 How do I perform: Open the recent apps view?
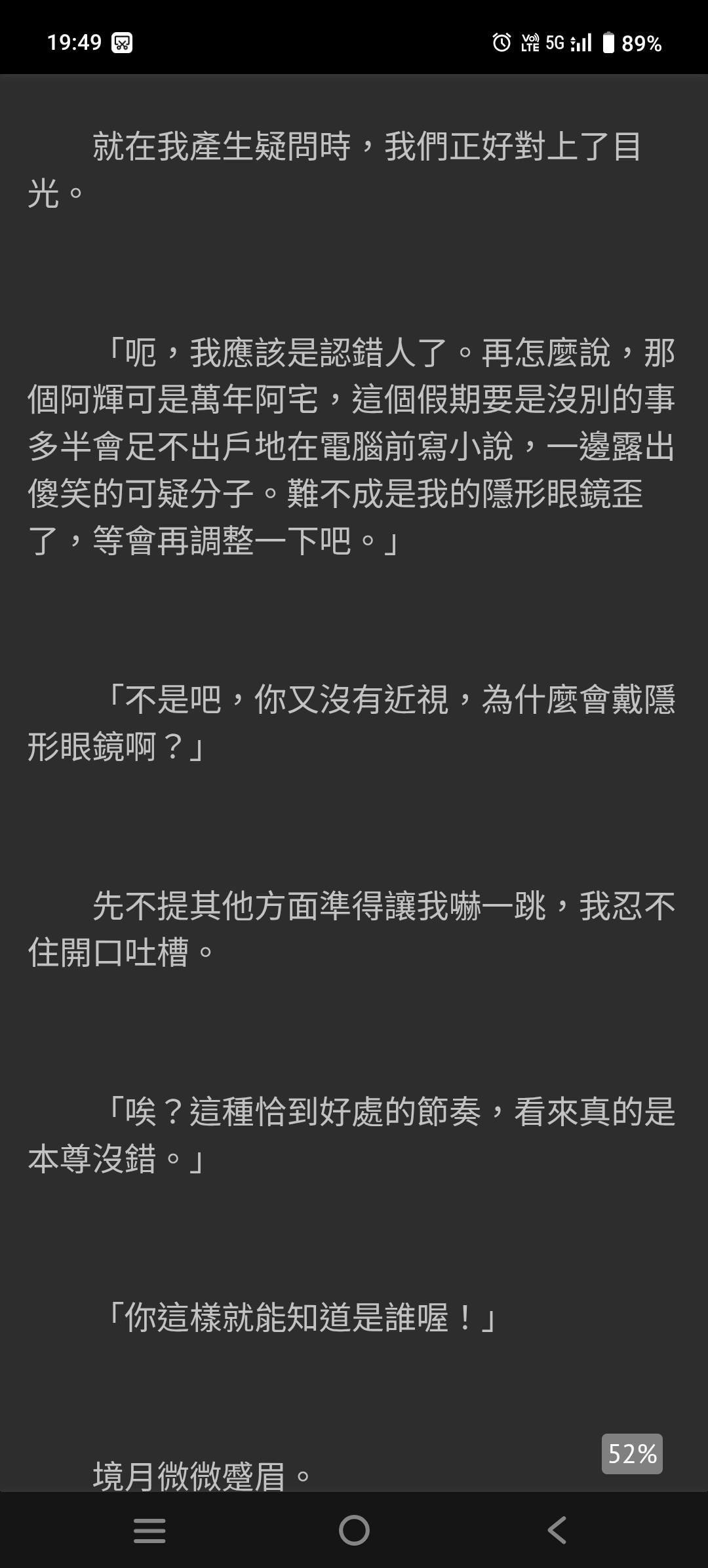[x=149, y=1530]
